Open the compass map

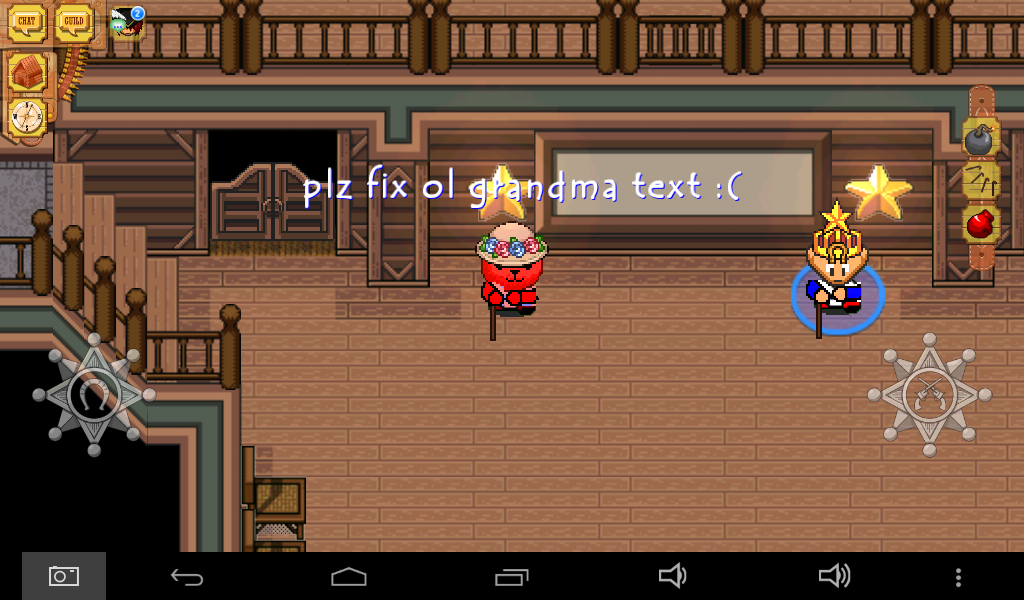(x=27, y=118)
